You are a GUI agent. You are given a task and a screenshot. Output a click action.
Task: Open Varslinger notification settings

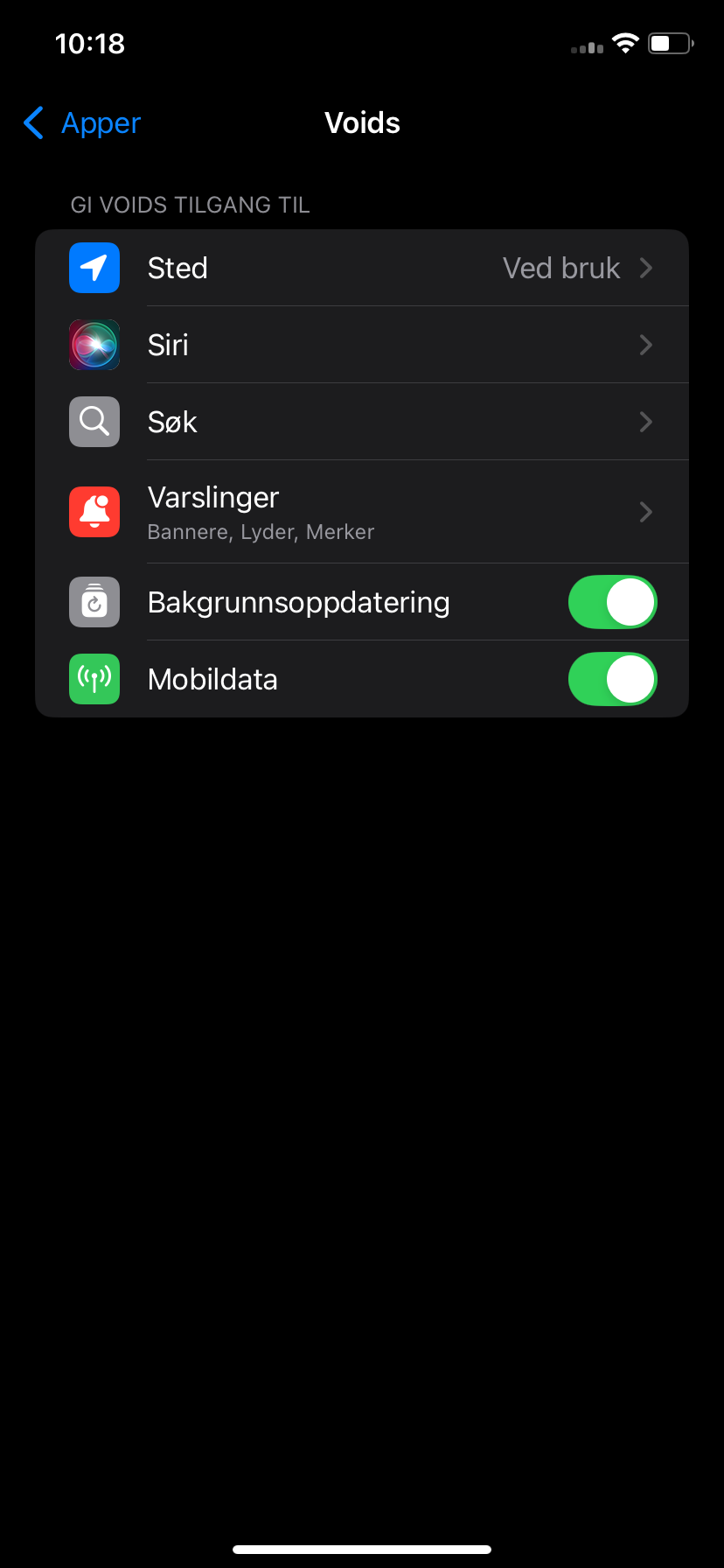[x=362, y=512]
